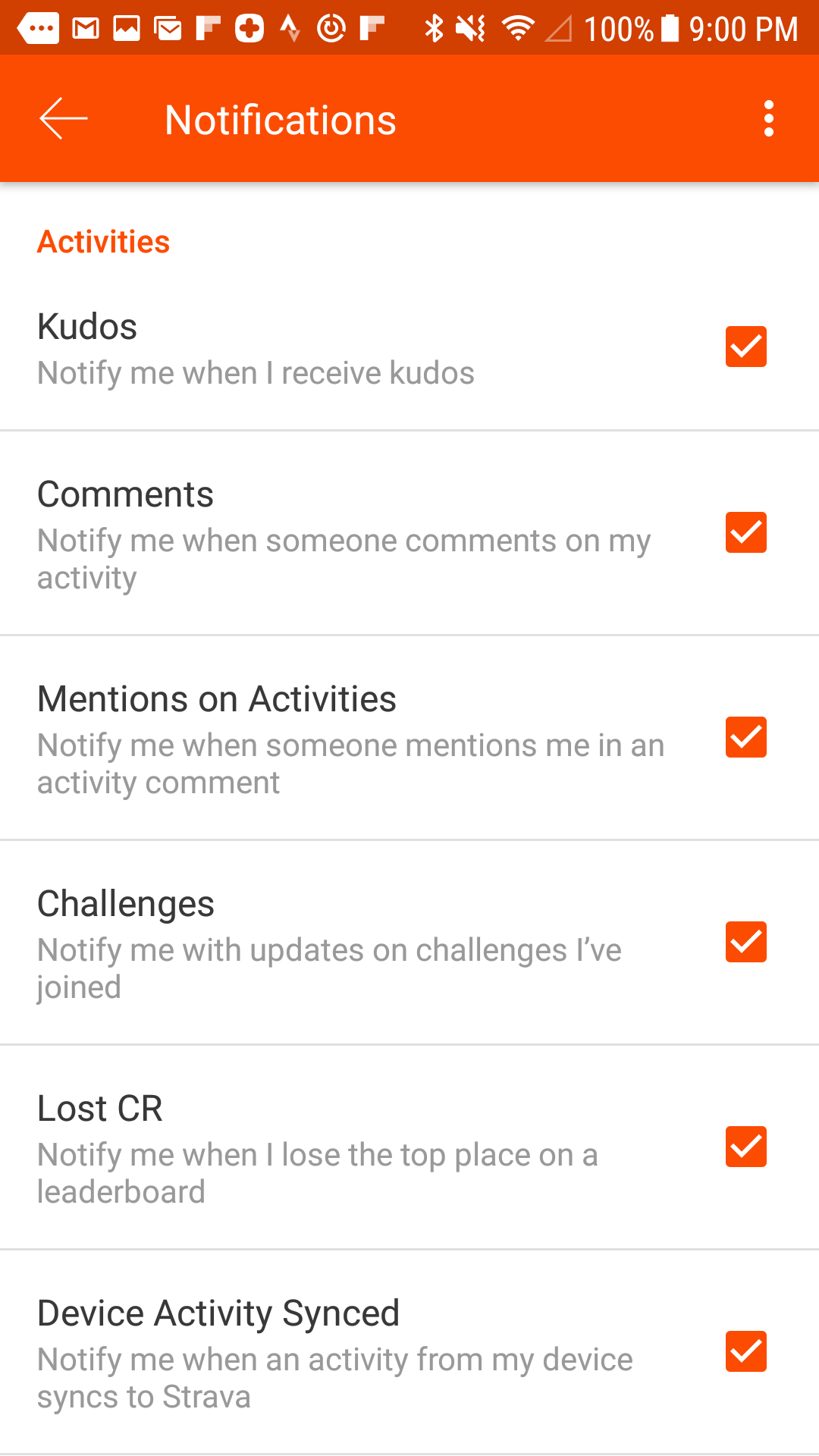Disable Device Activity Synced checkbox

coord(746,1351)
